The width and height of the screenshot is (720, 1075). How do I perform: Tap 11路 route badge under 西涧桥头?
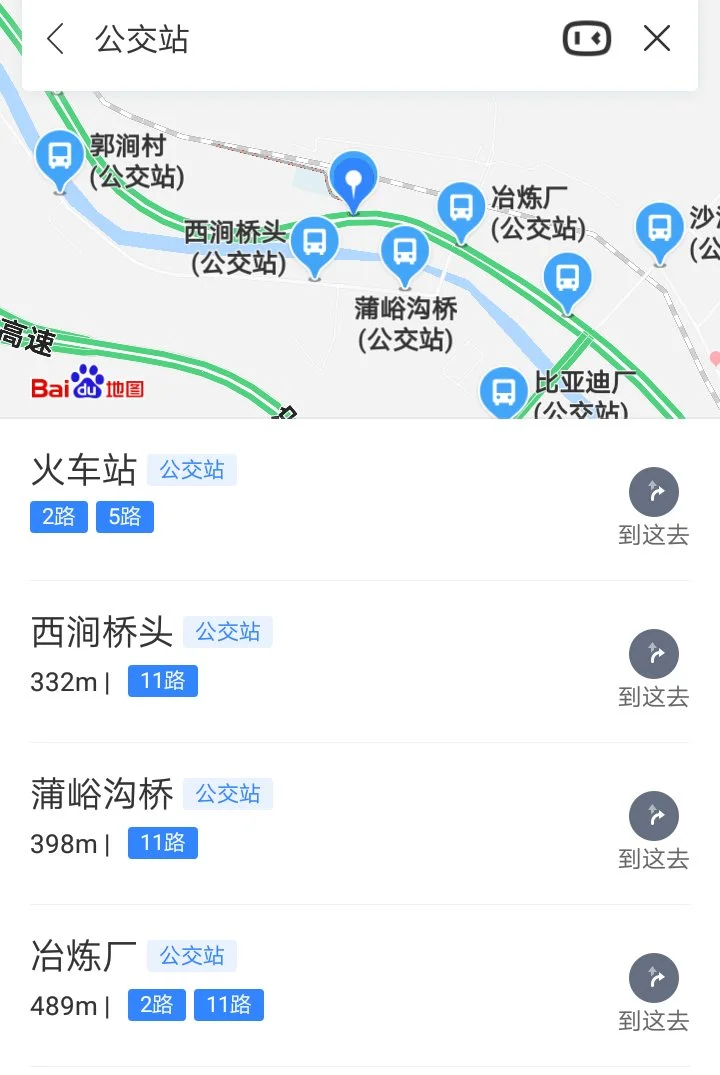pos(162,681)
